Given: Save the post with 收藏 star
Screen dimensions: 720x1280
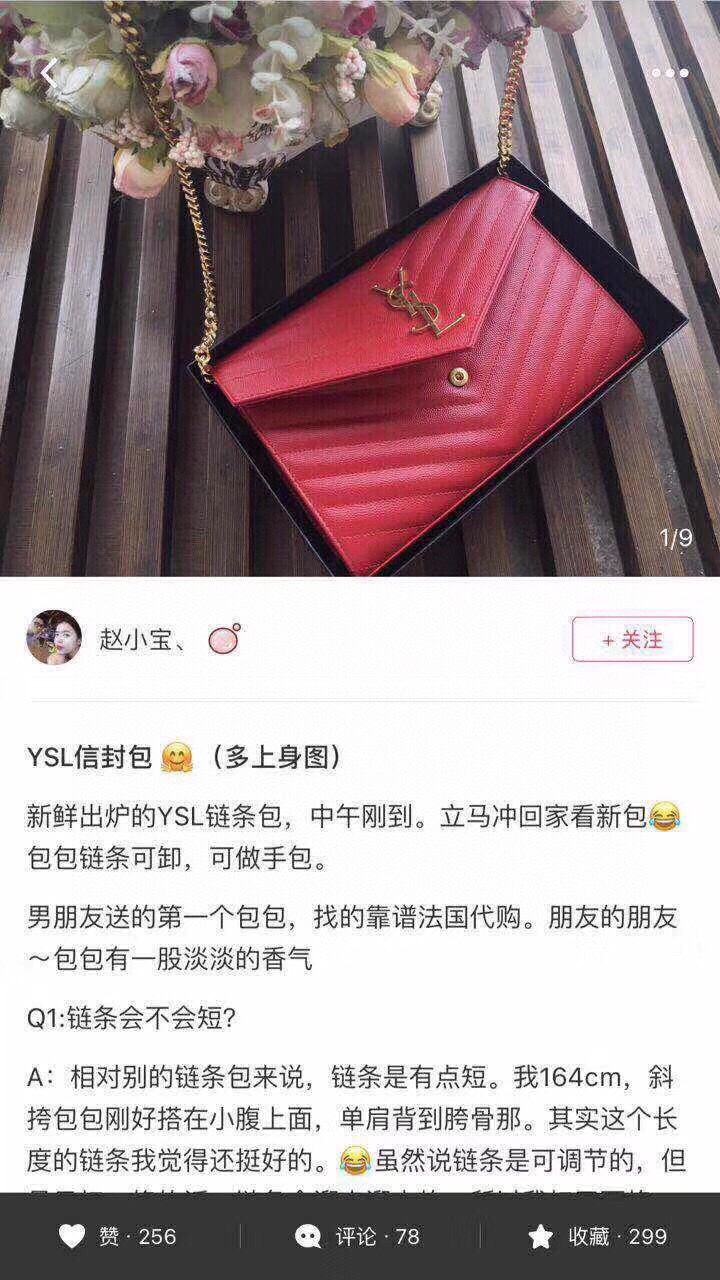Looking at the screenshot, I should coord(597,1237).
